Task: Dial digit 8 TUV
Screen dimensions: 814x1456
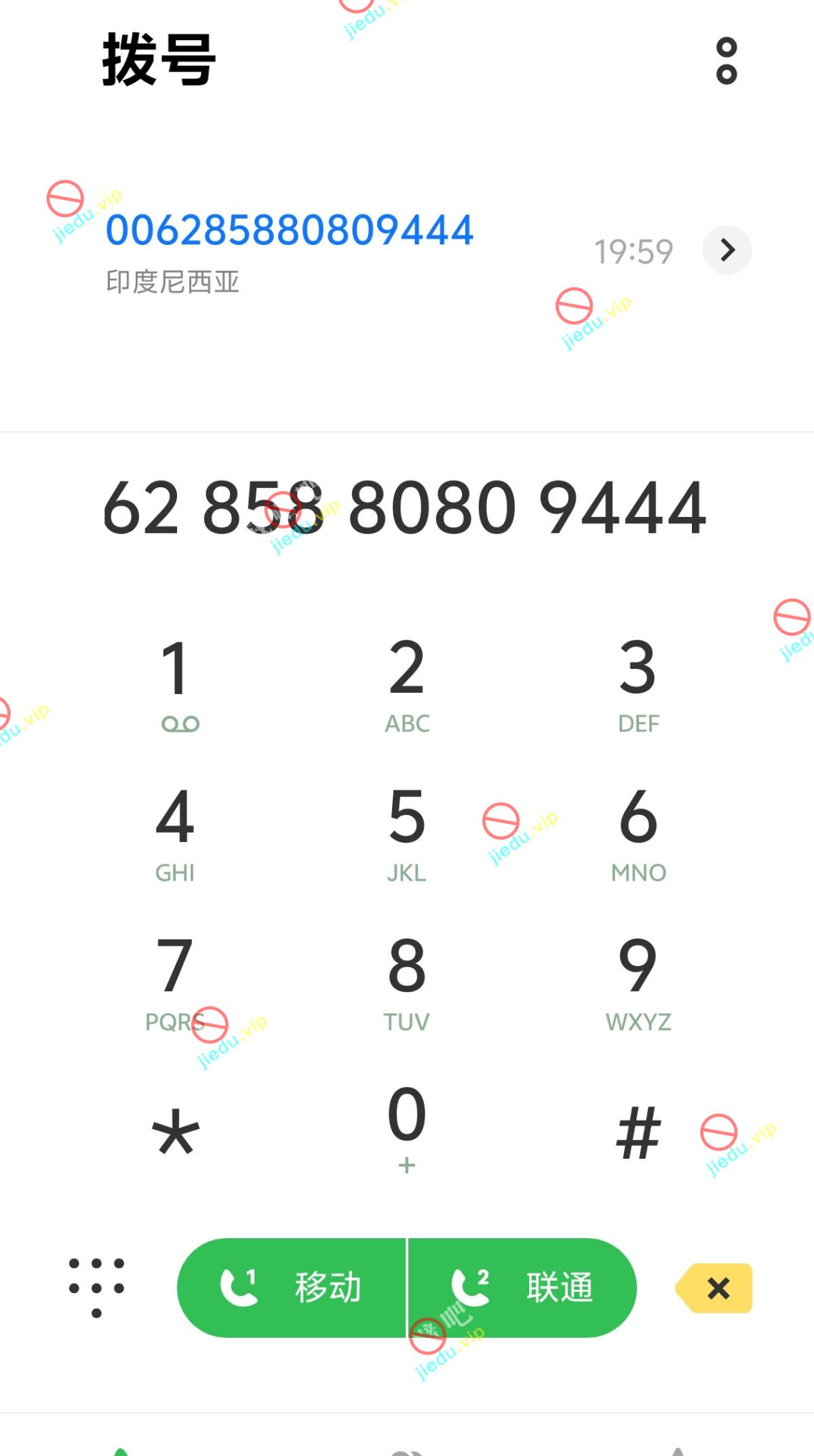Action: pyautogui.click(x=407, y=982)
